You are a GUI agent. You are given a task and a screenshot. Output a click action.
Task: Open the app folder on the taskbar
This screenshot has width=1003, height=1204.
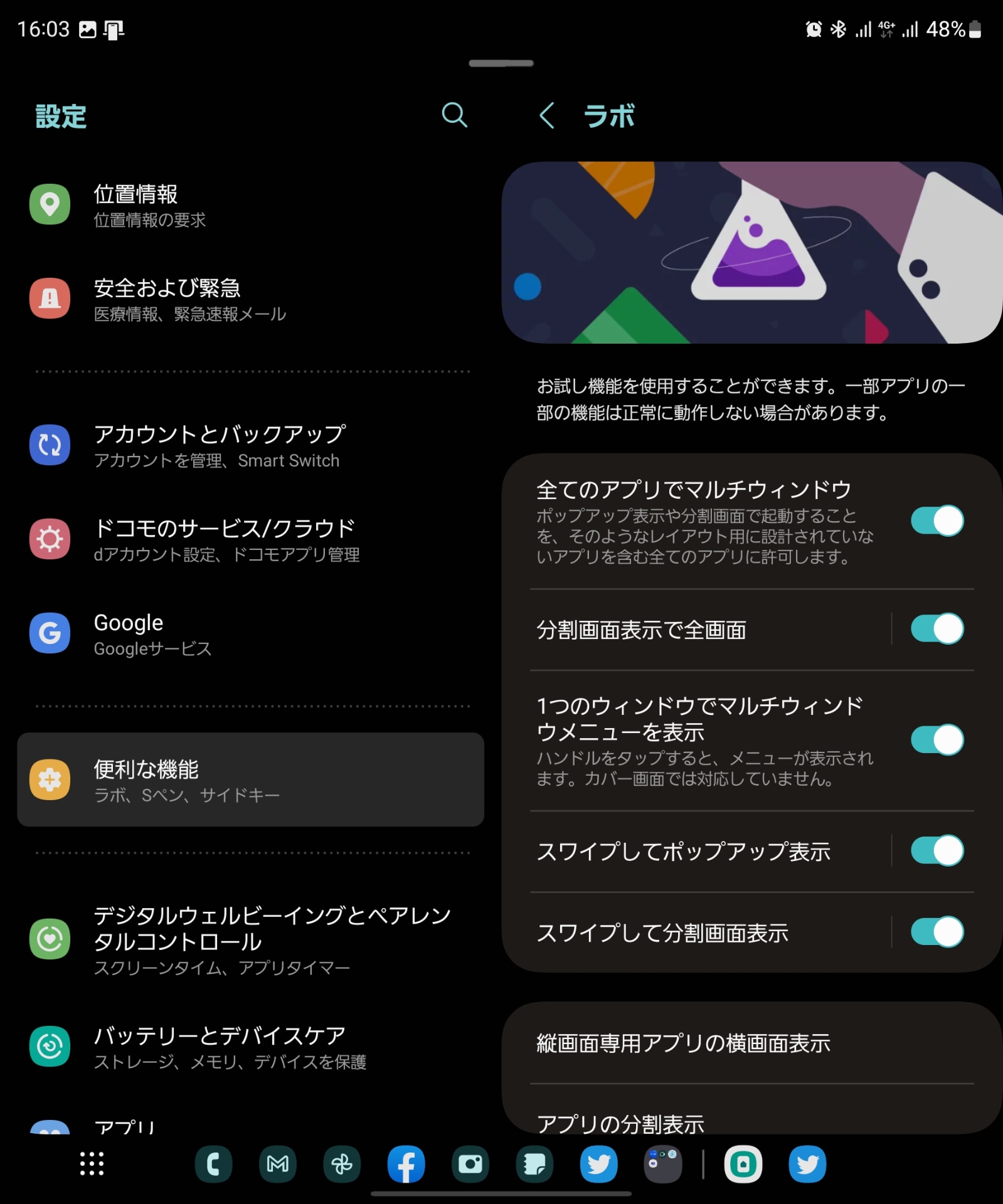[663, 1164]
